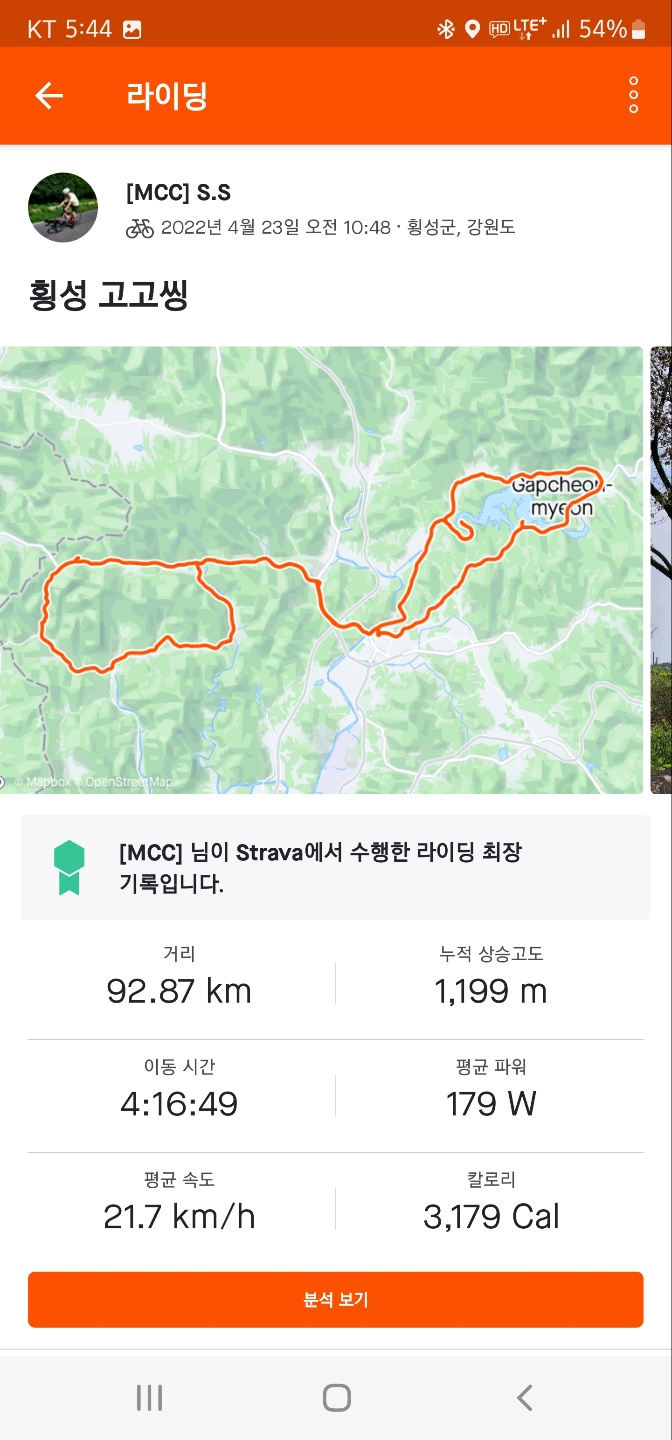Open the three-dot overflow menu

tap(633, 95)
